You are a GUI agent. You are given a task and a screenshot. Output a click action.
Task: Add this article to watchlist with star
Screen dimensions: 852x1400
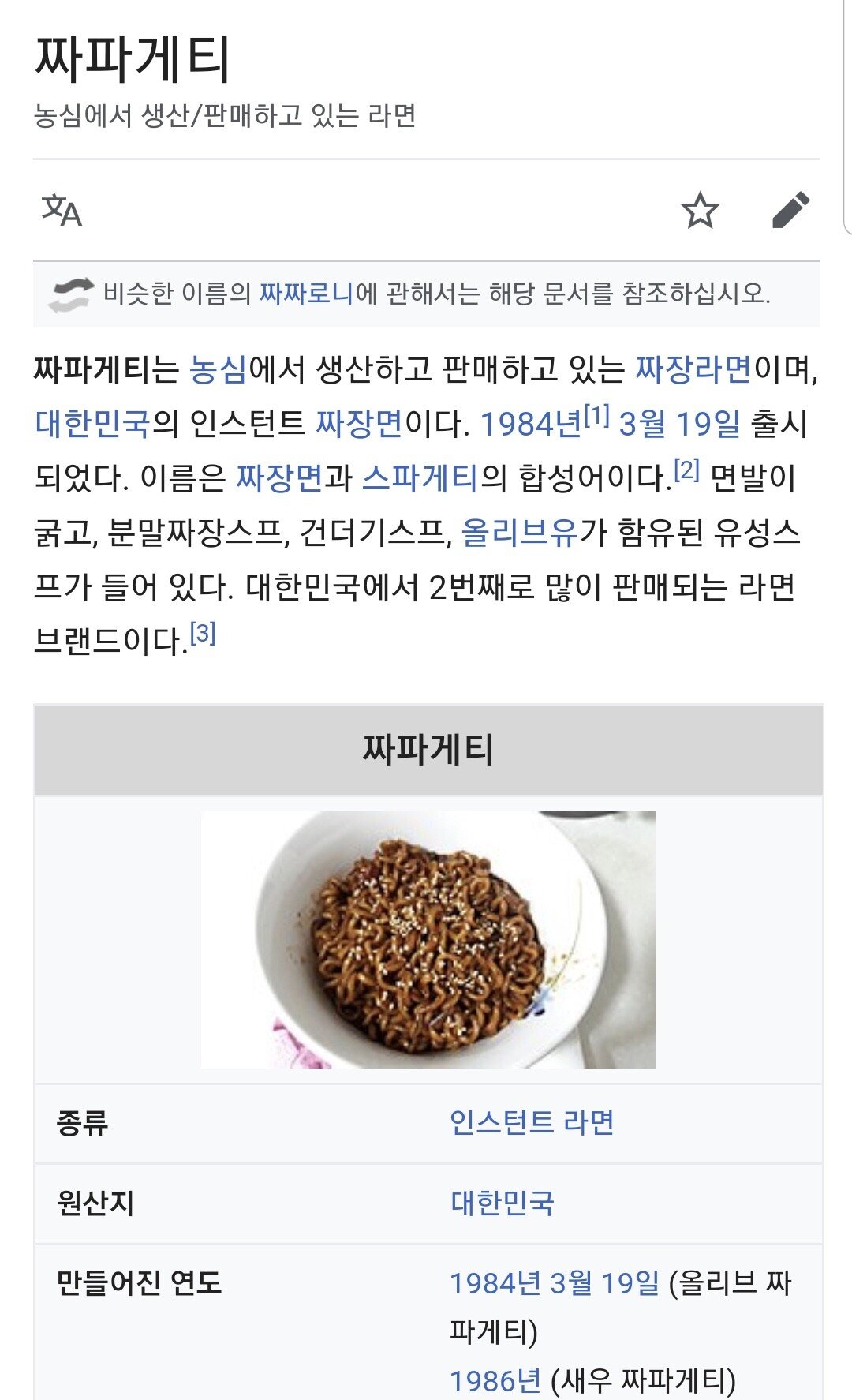coord(700,210)
